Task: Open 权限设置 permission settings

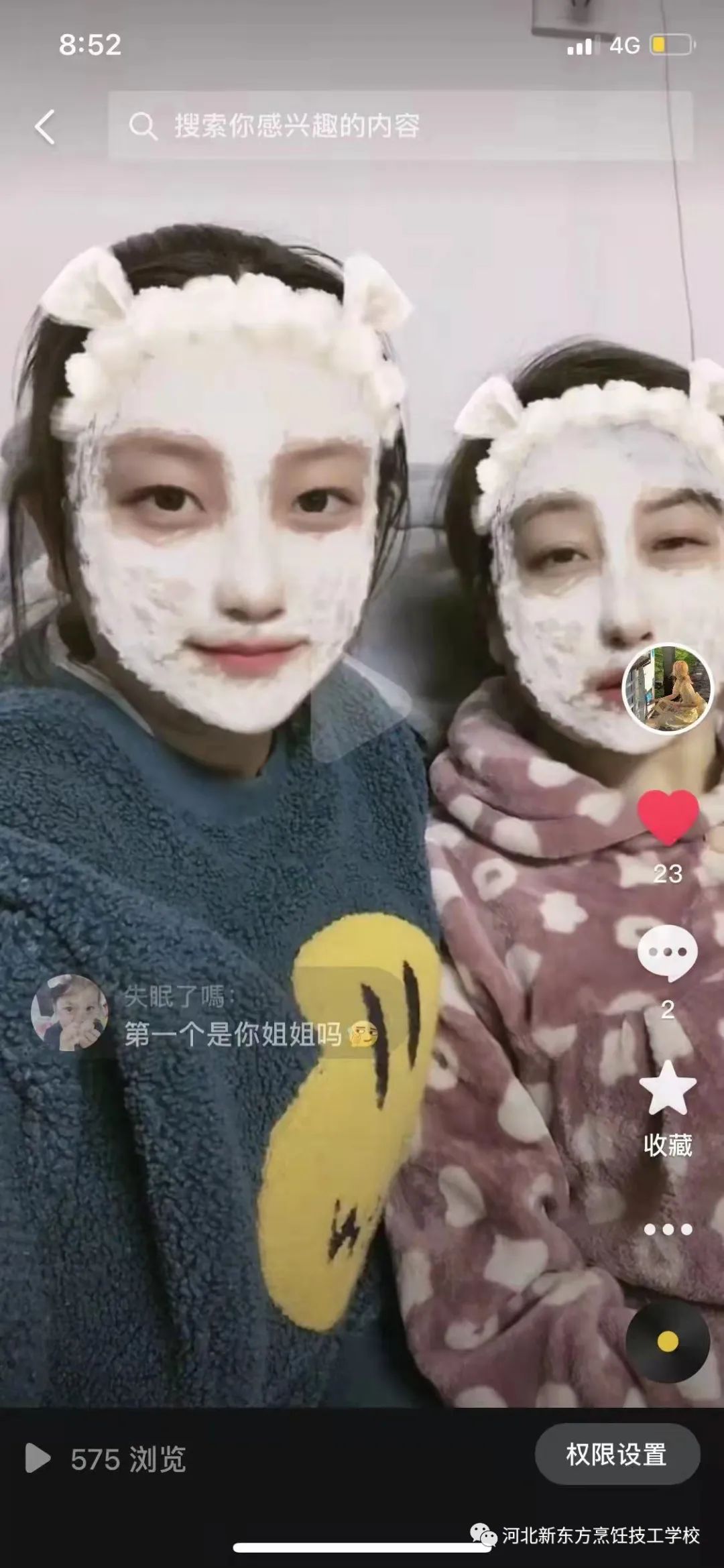Action: [617, 1454]
